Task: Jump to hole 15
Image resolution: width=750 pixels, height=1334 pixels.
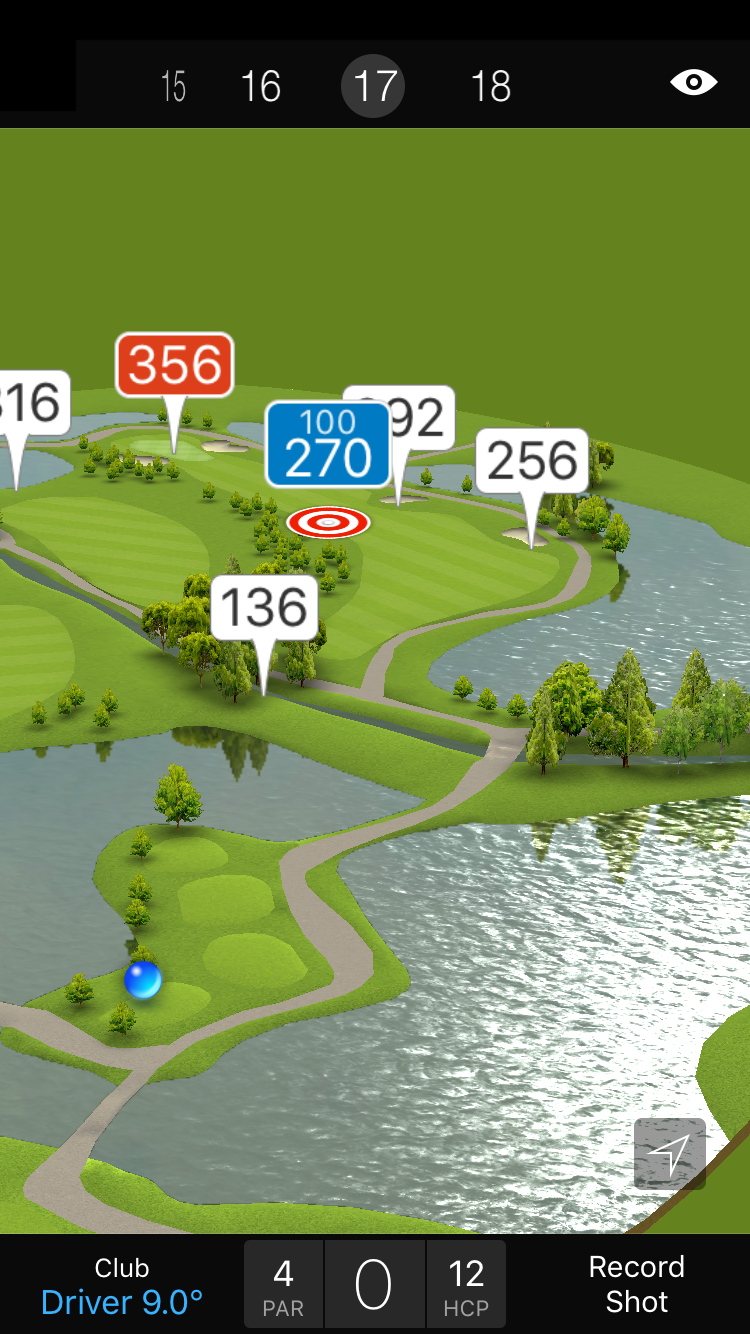Action: (174, 87)
